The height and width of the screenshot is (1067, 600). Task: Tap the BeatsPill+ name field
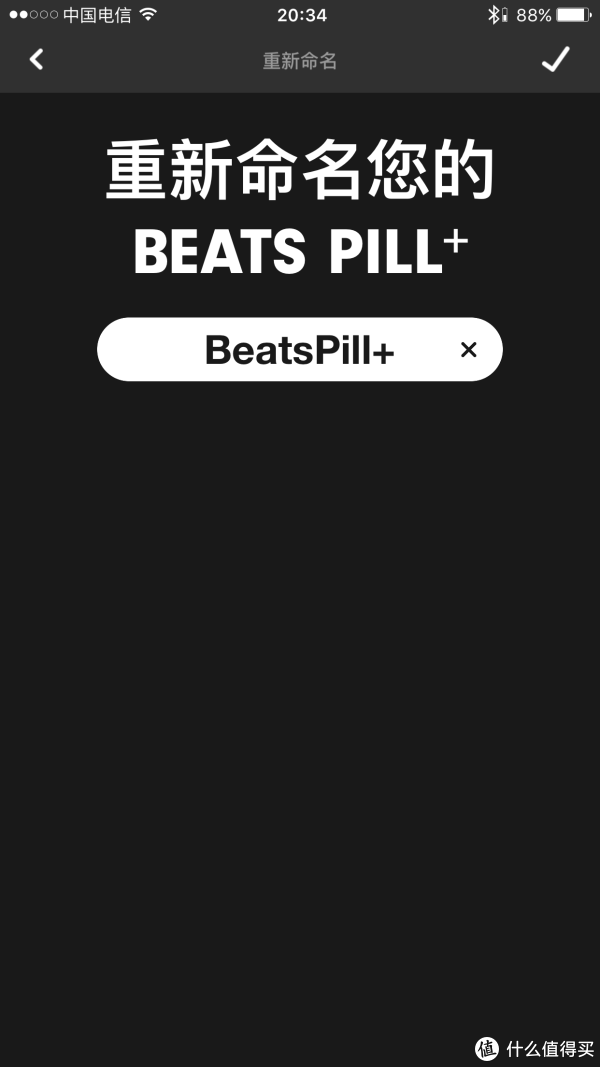(300, 350)
